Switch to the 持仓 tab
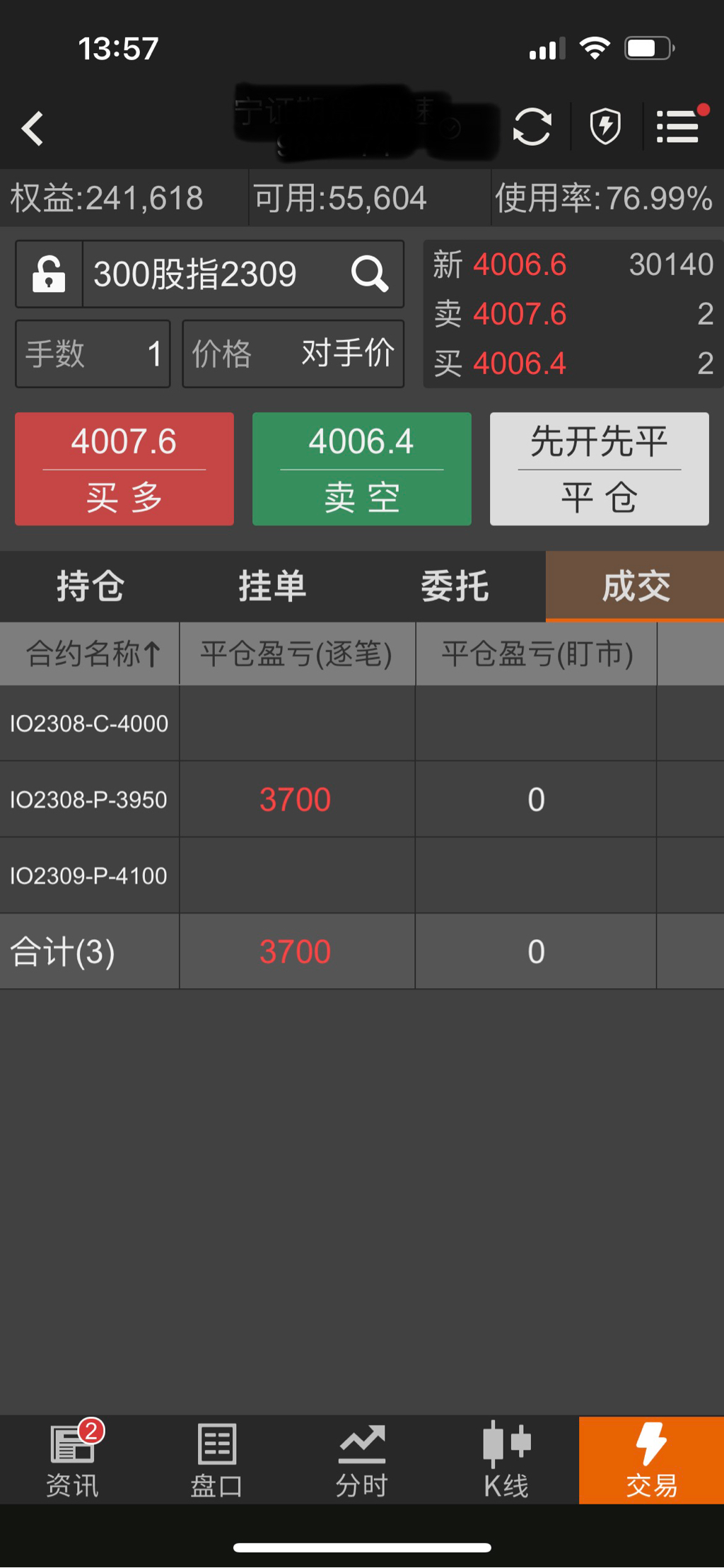Screen dimensions: 724x1568 [90, 586]
